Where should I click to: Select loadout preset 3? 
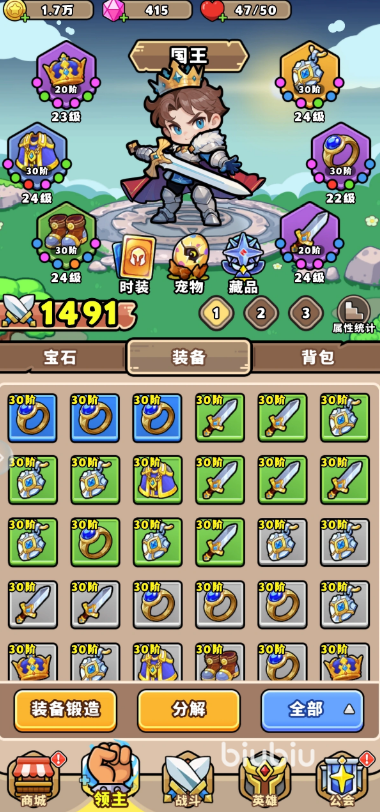click(x=305, y=313)
